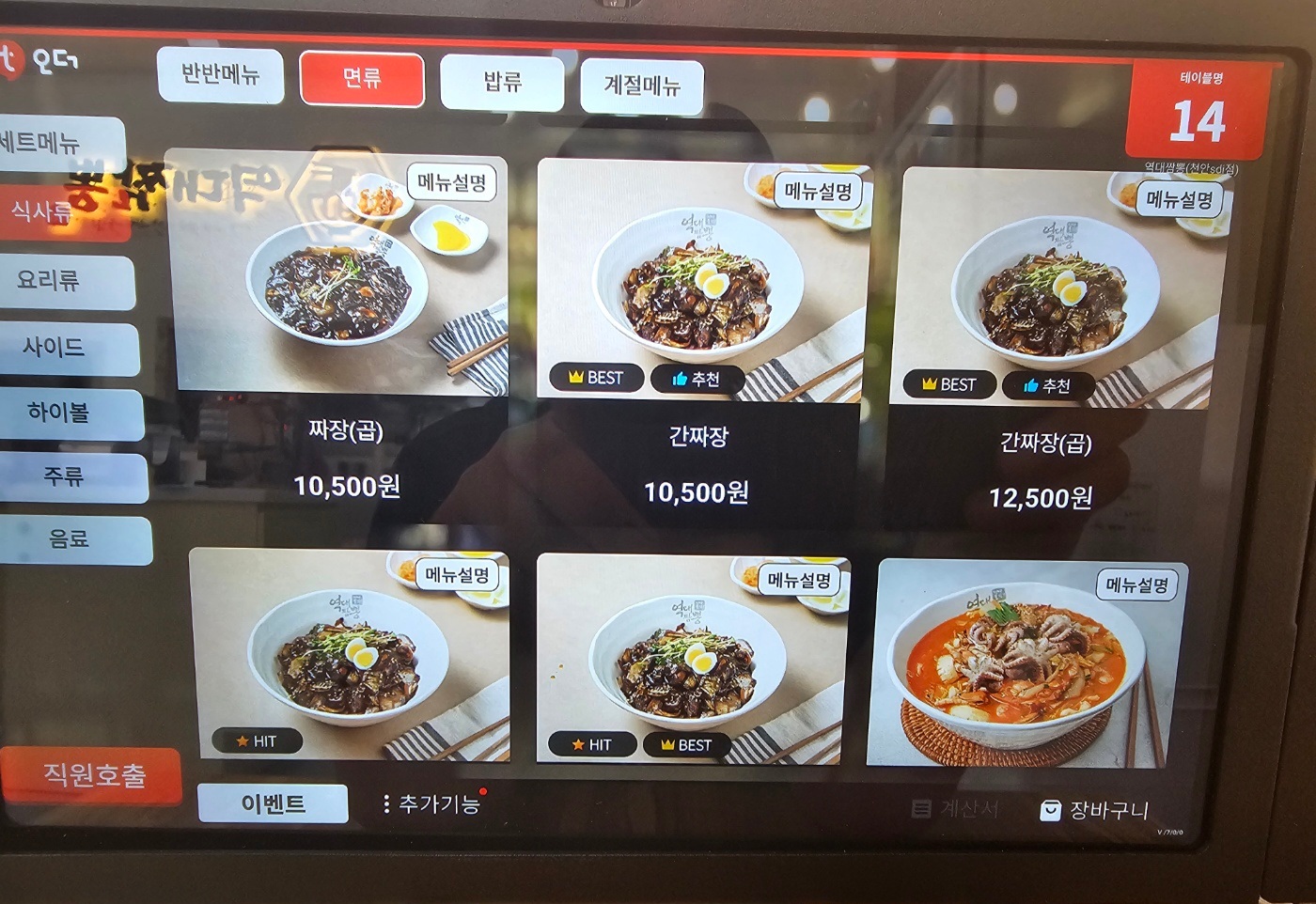Call staff with 직원호출
Screen dimensions: 1316x904
coord(92,775)
